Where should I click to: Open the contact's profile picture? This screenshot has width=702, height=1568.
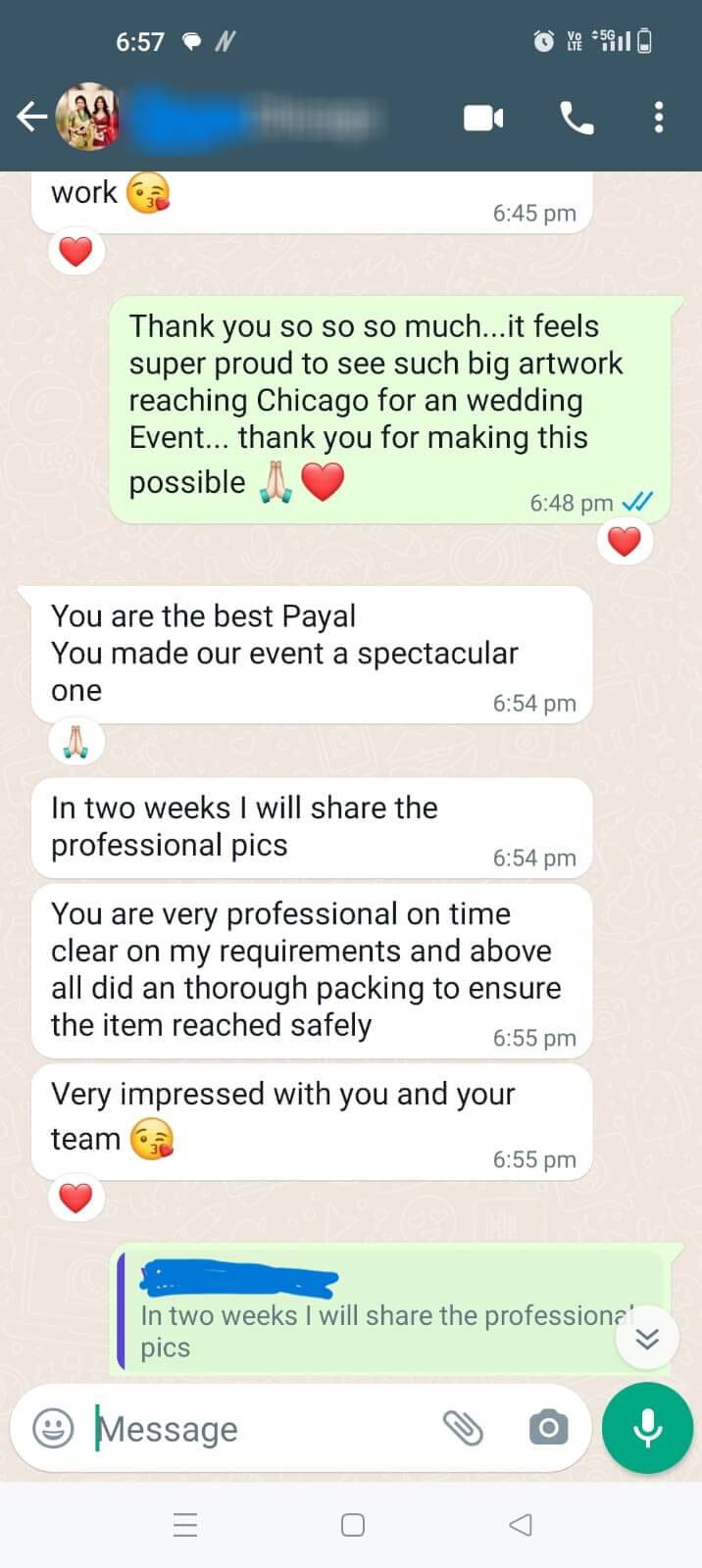(x=88, y=118)
